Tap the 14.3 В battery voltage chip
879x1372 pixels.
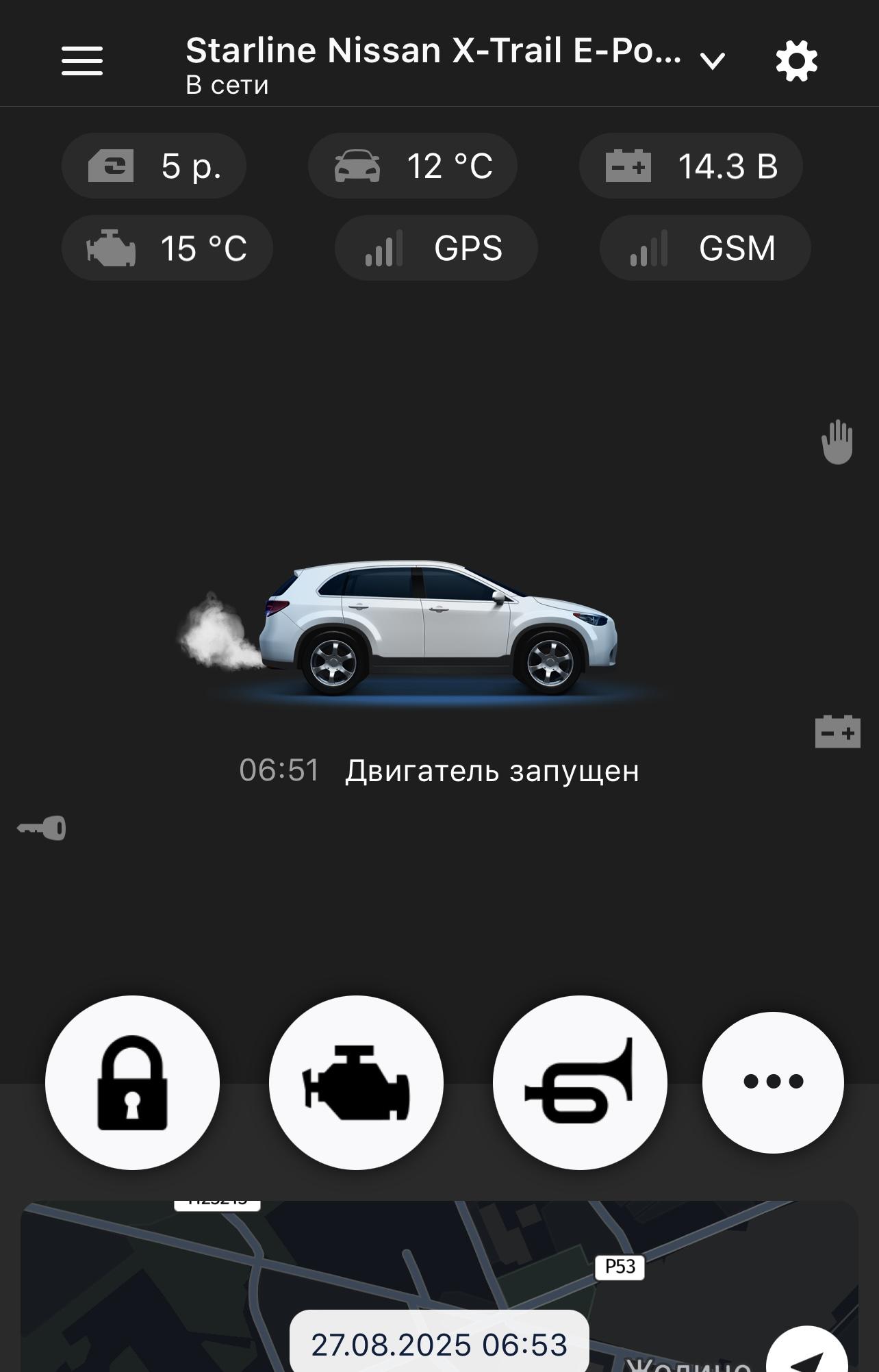pyautogui.click(x=691, y=166)
